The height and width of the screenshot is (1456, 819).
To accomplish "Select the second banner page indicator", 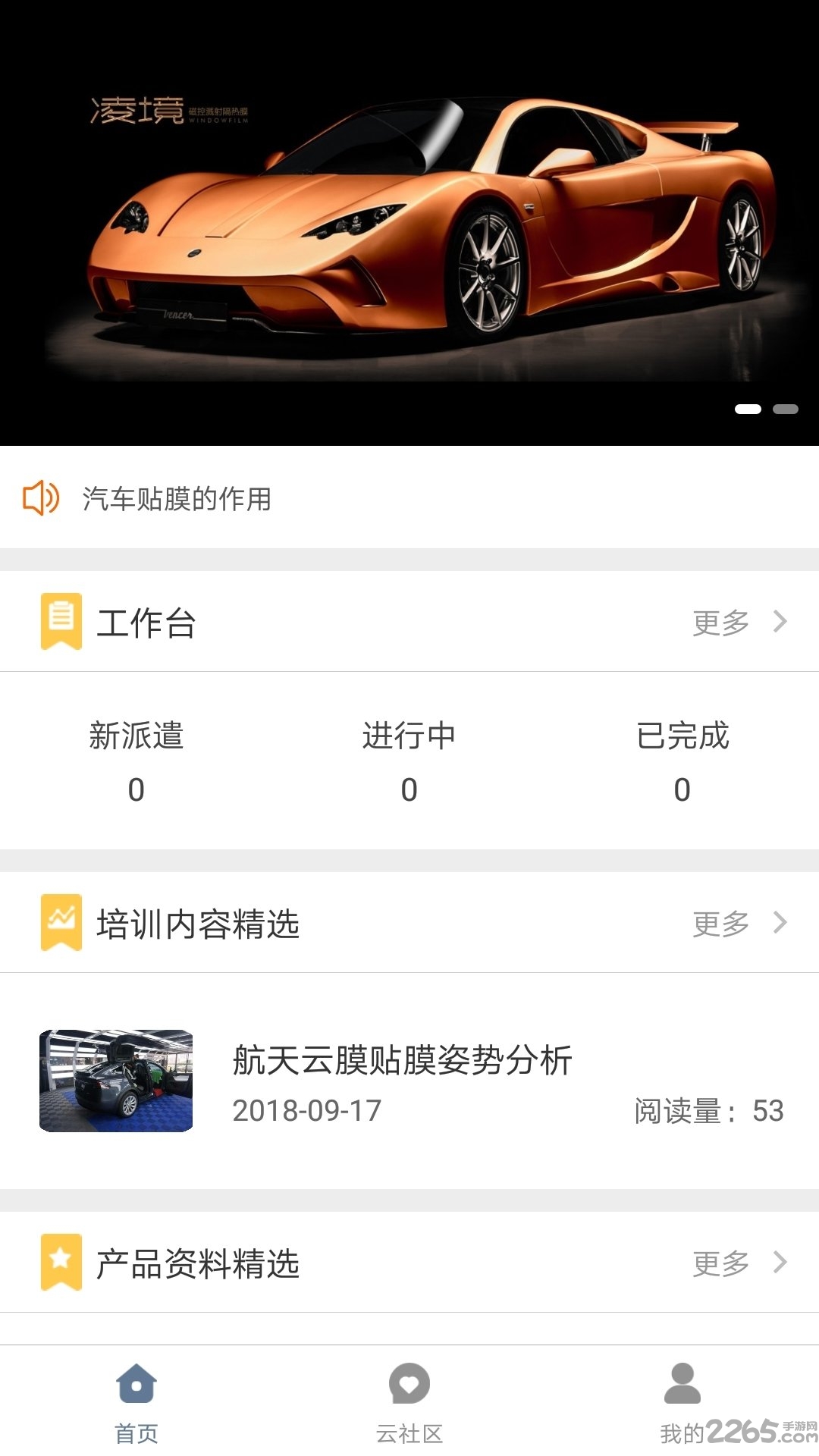I will (785, 409).
